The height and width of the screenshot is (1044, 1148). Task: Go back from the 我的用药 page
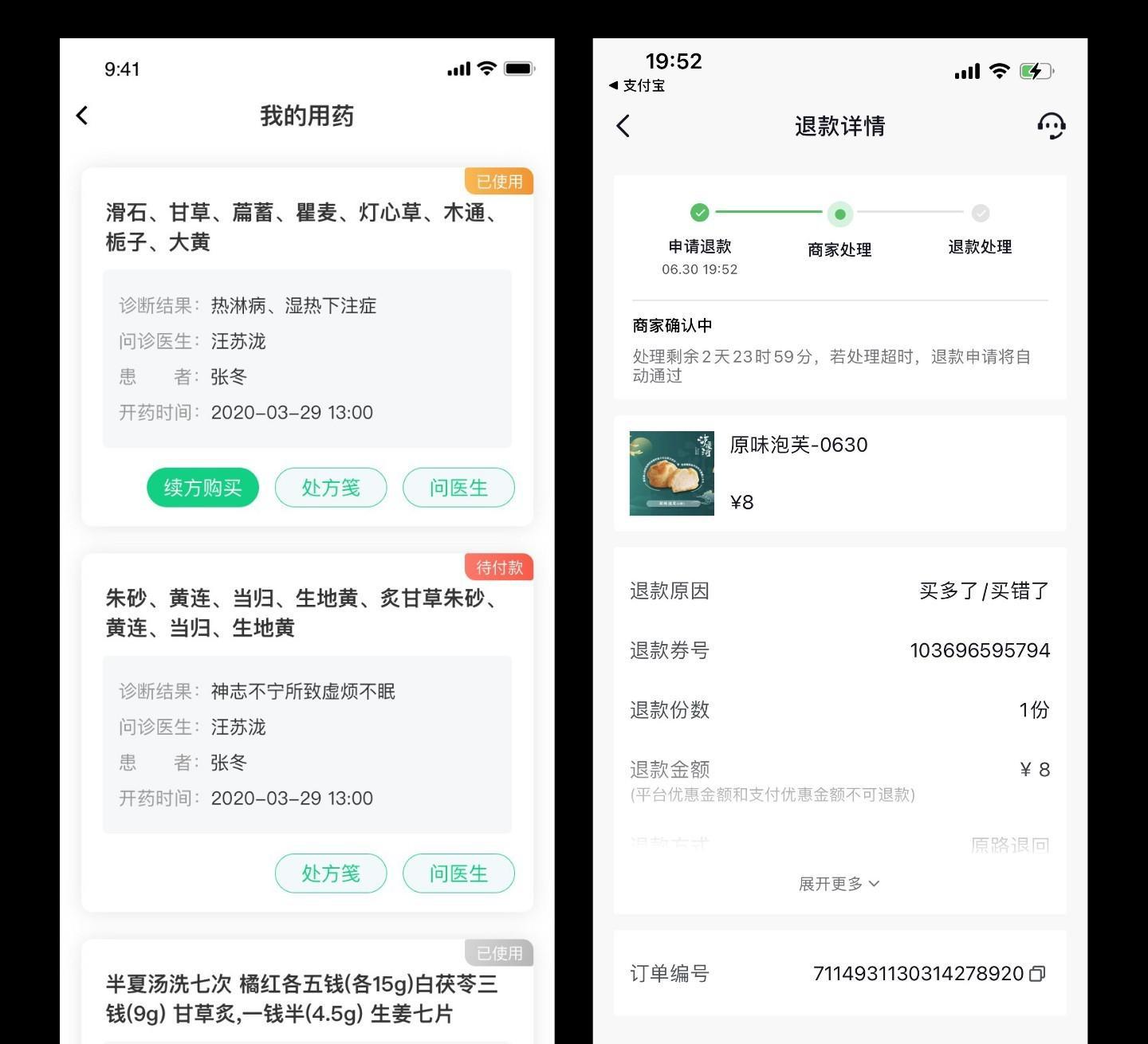(82, 116)
